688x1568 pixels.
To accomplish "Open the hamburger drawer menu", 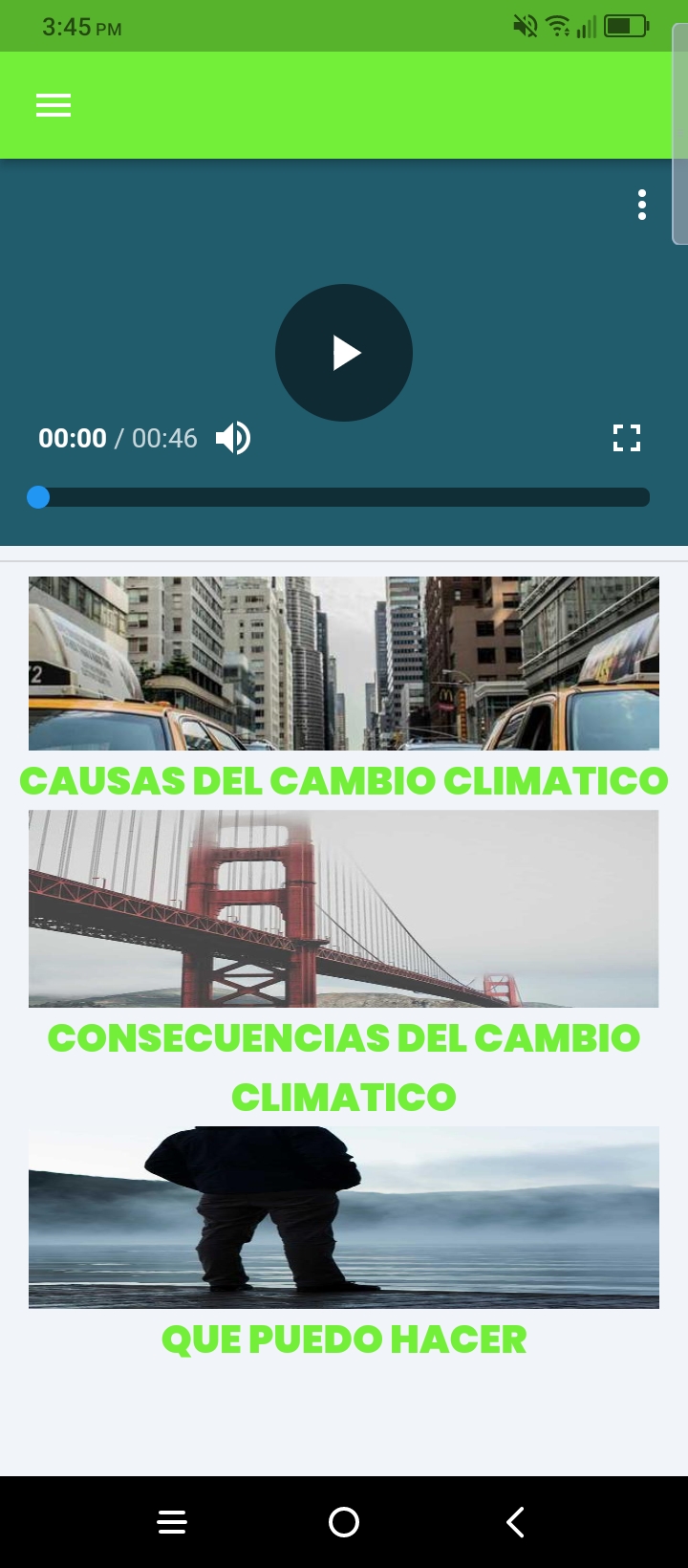I will (x=54, y=105).
